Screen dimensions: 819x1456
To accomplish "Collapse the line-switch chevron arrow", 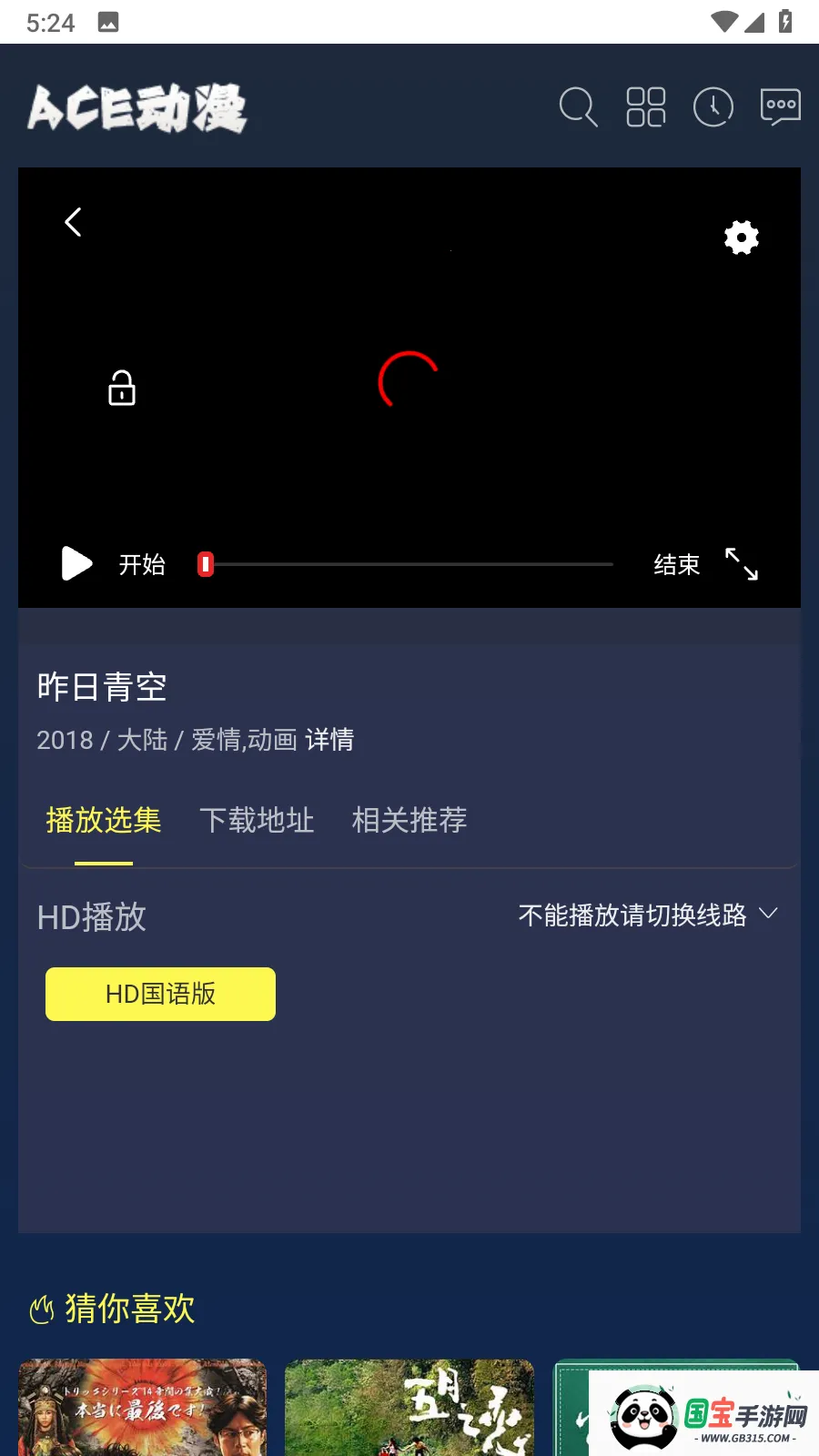I will tap(769, 915).
